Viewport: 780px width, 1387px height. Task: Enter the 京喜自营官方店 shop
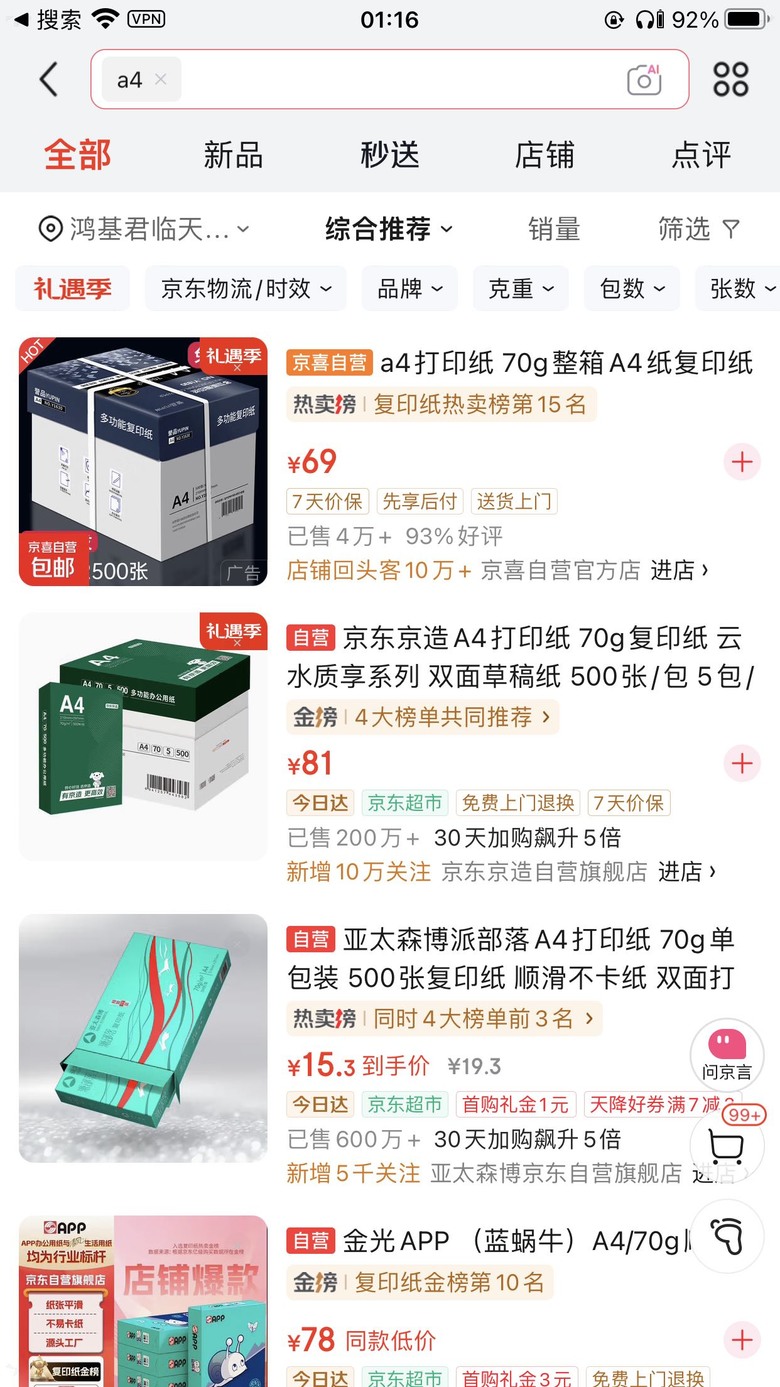click(x=680, y=570)
